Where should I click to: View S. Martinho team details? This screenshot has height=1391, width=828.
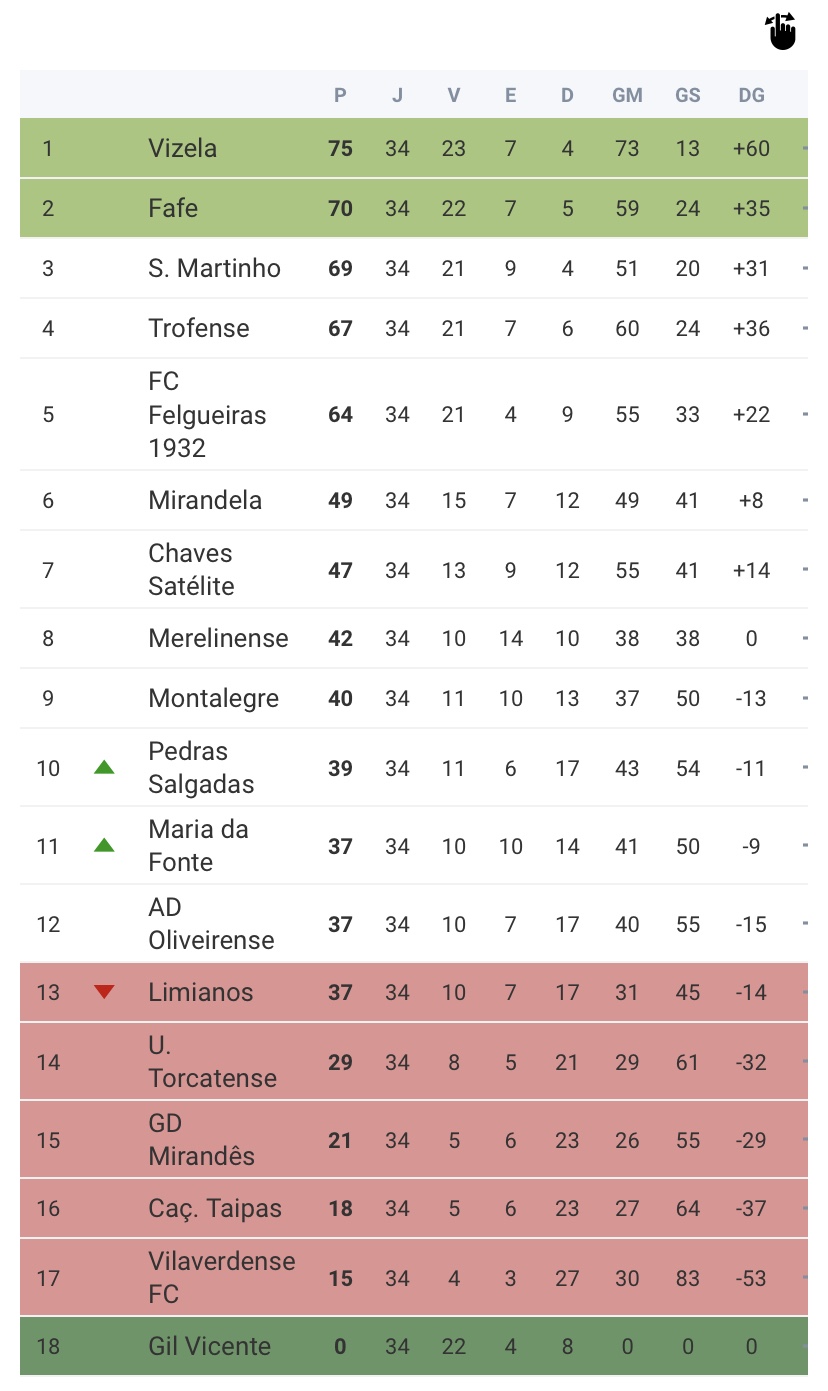click(x=215, y=268)
